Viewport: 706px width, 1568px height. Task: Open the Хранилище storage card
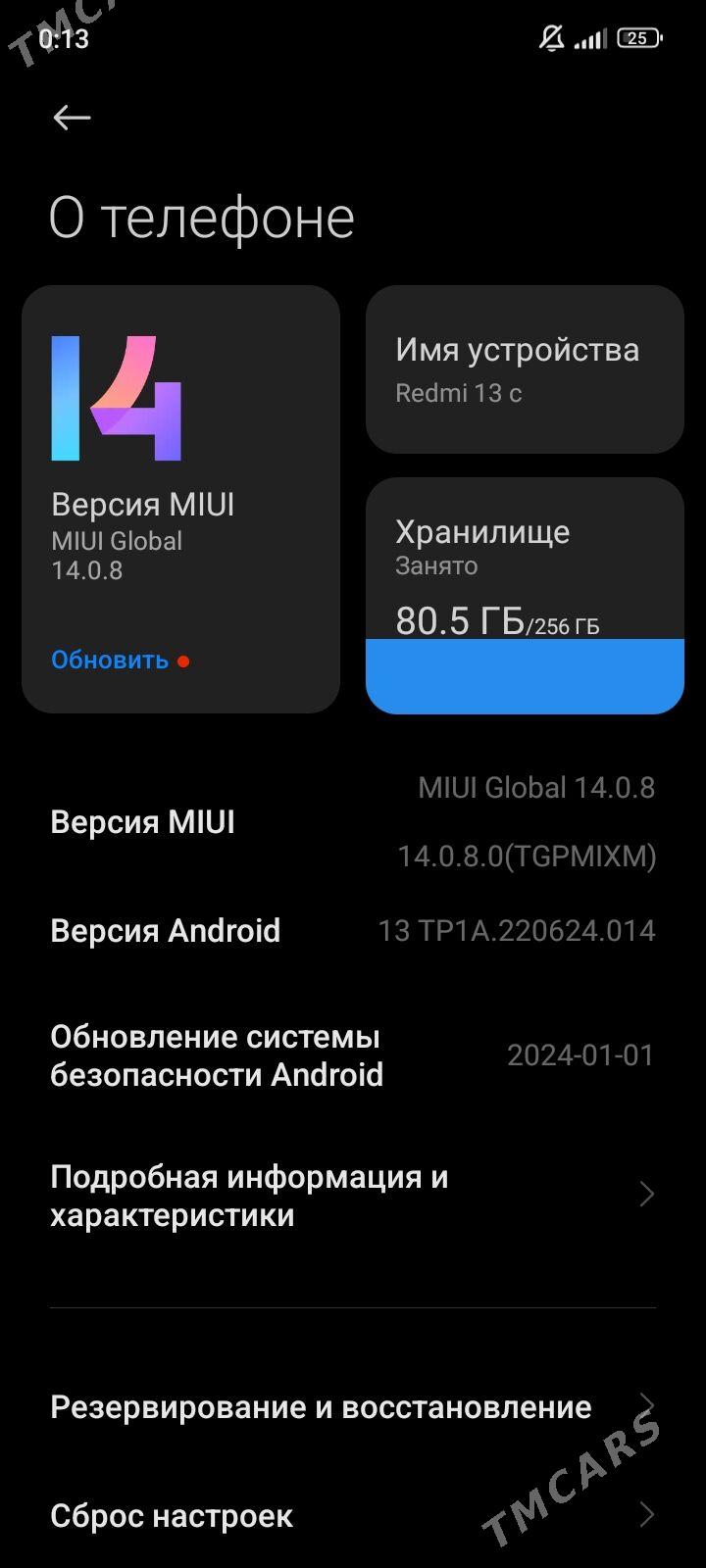tap(525, 595)
